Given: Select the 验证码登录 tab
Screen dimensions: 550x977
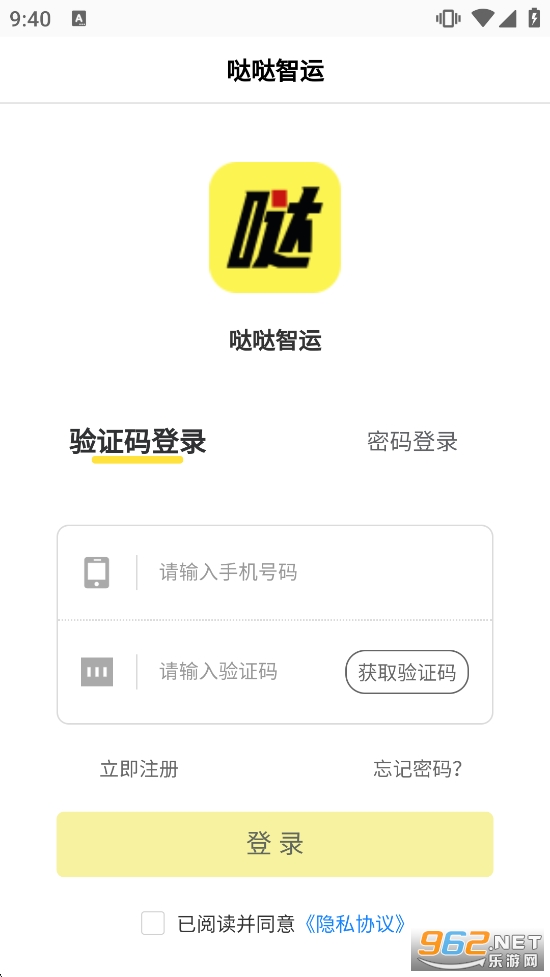Looking at the screenshot, I should tap(138, 441).
